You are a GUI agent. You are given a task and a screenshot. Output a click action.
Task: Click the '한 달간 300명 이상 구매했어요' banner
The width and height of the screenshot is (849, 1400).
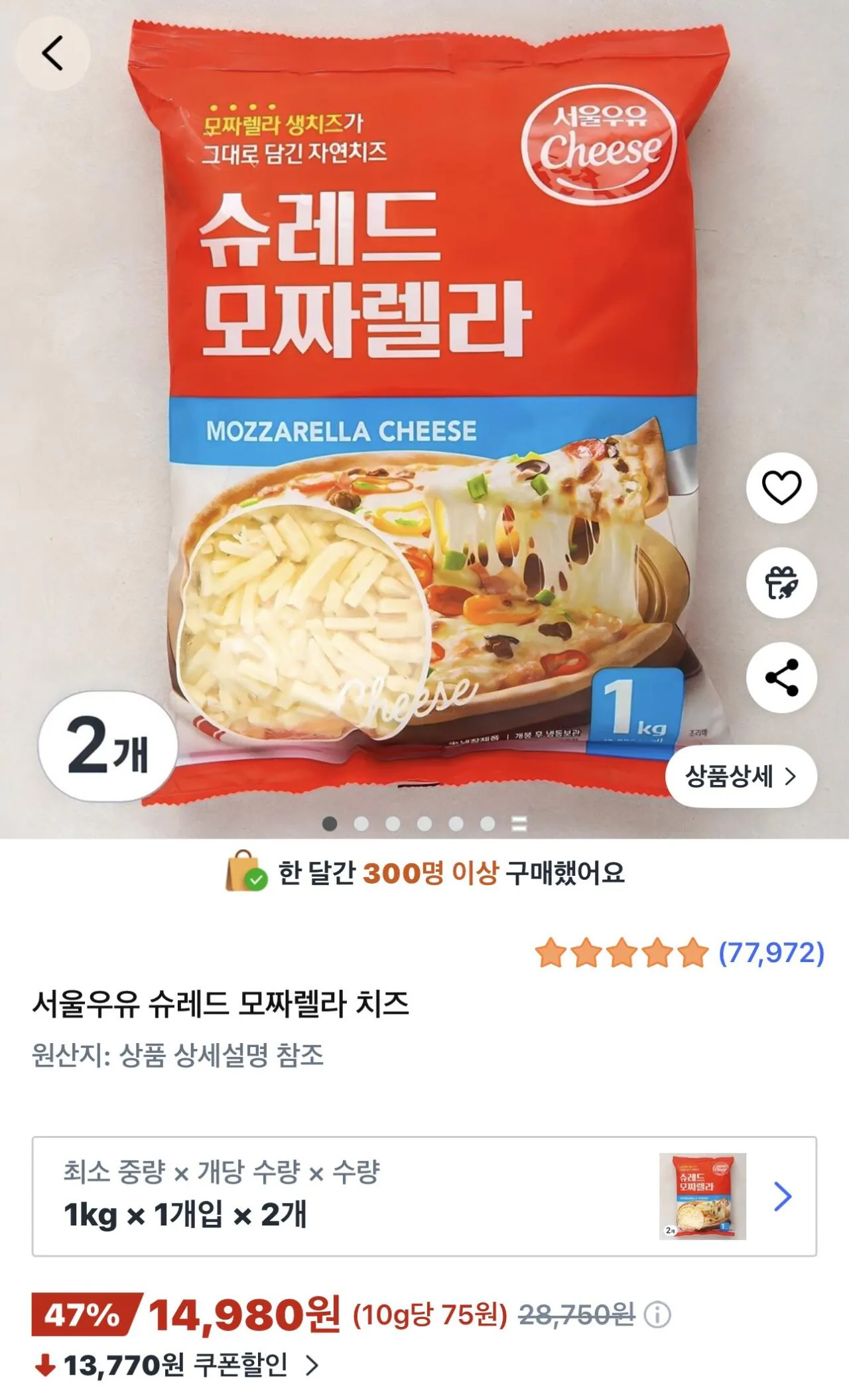[424, 875]
